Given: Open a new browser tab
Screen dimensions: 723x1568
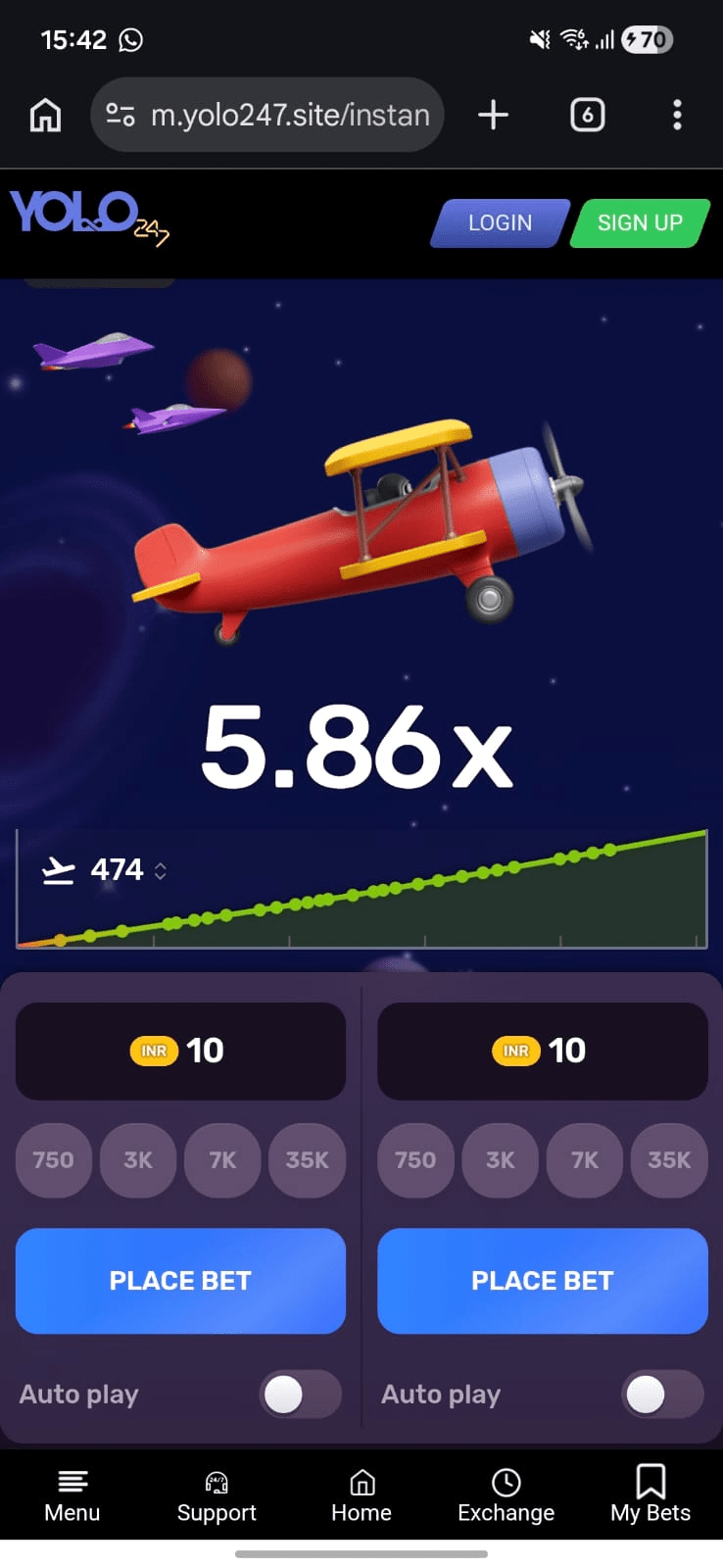Looking at the screenshot, I should (493, 116).
